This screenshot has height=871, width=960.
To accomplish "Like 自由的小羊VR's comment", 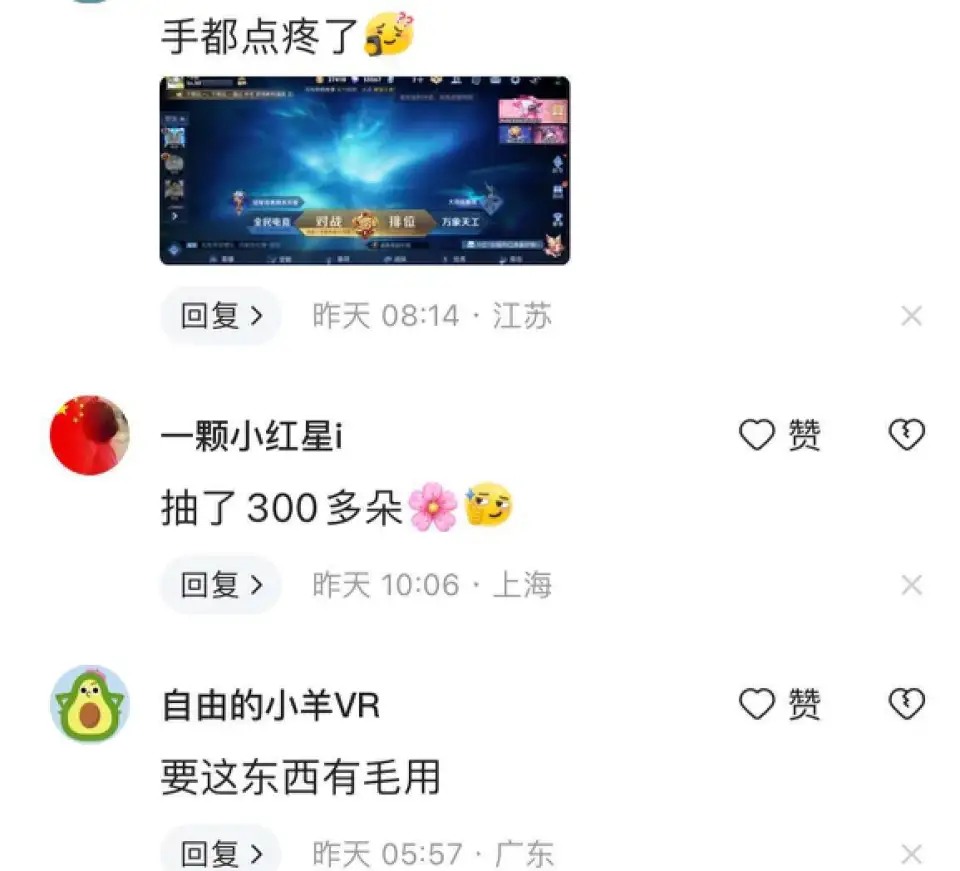I will point(779,705).
